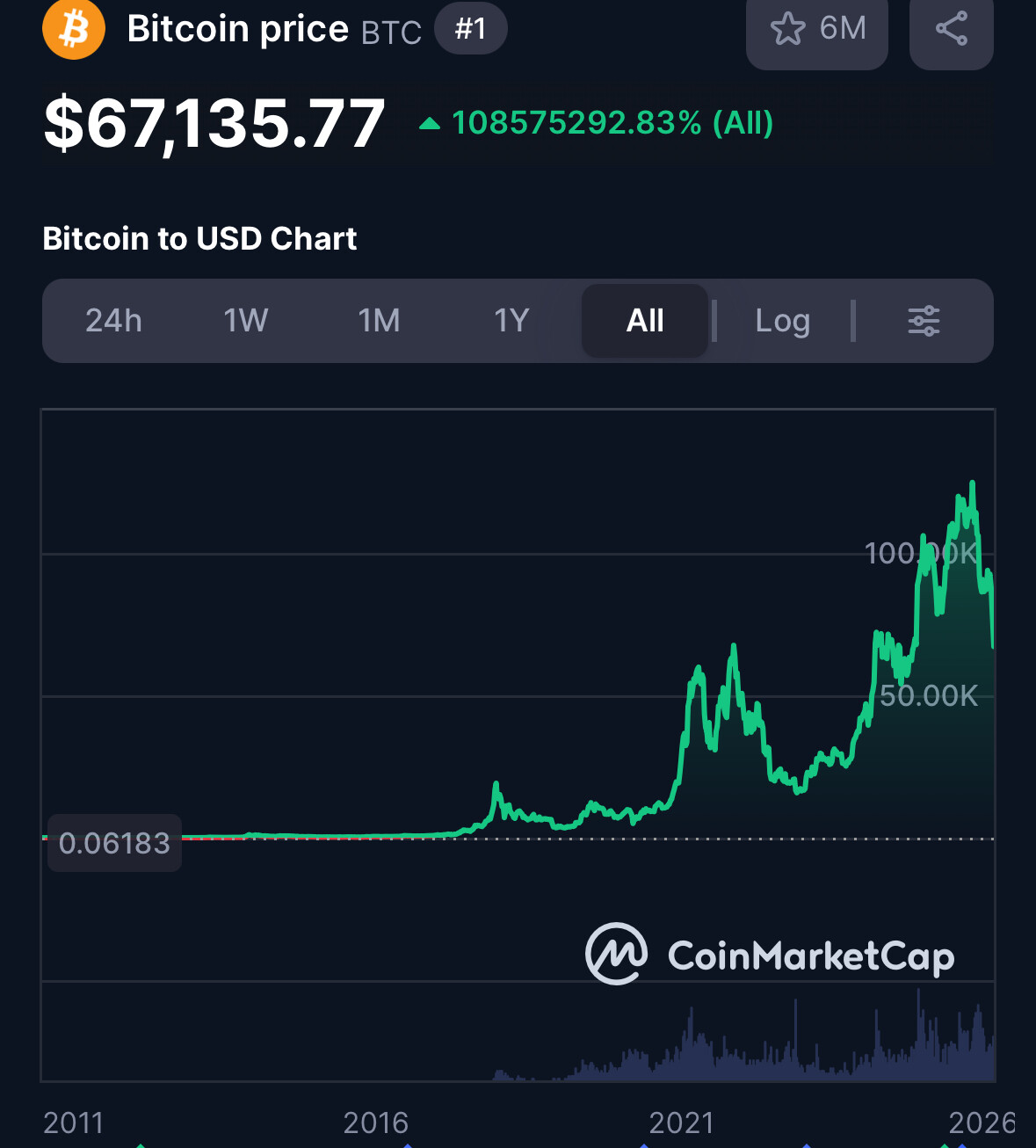Switch chart to the 24h range
Screen dimensions: 1036x1148
coord(113,321)
